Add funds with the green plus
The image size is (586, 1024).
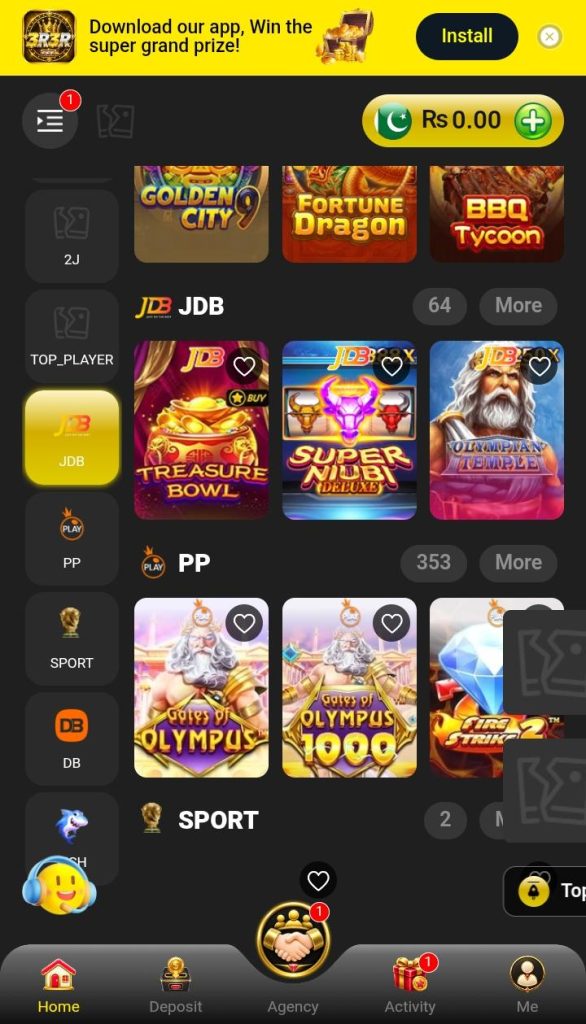(532, 121)
